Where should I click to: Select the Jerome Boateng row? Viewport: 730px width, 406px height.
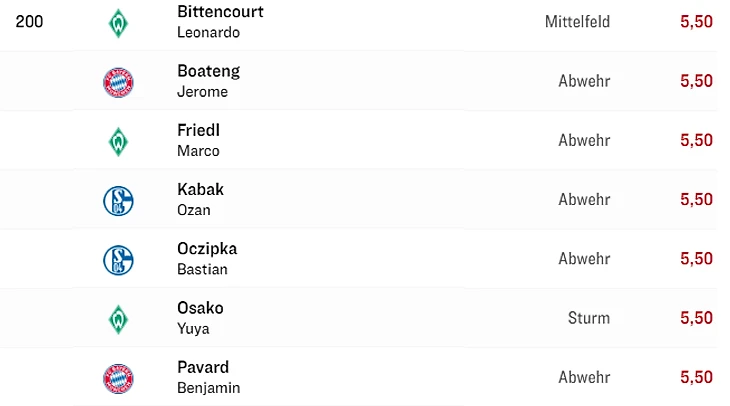coord(208,81)
